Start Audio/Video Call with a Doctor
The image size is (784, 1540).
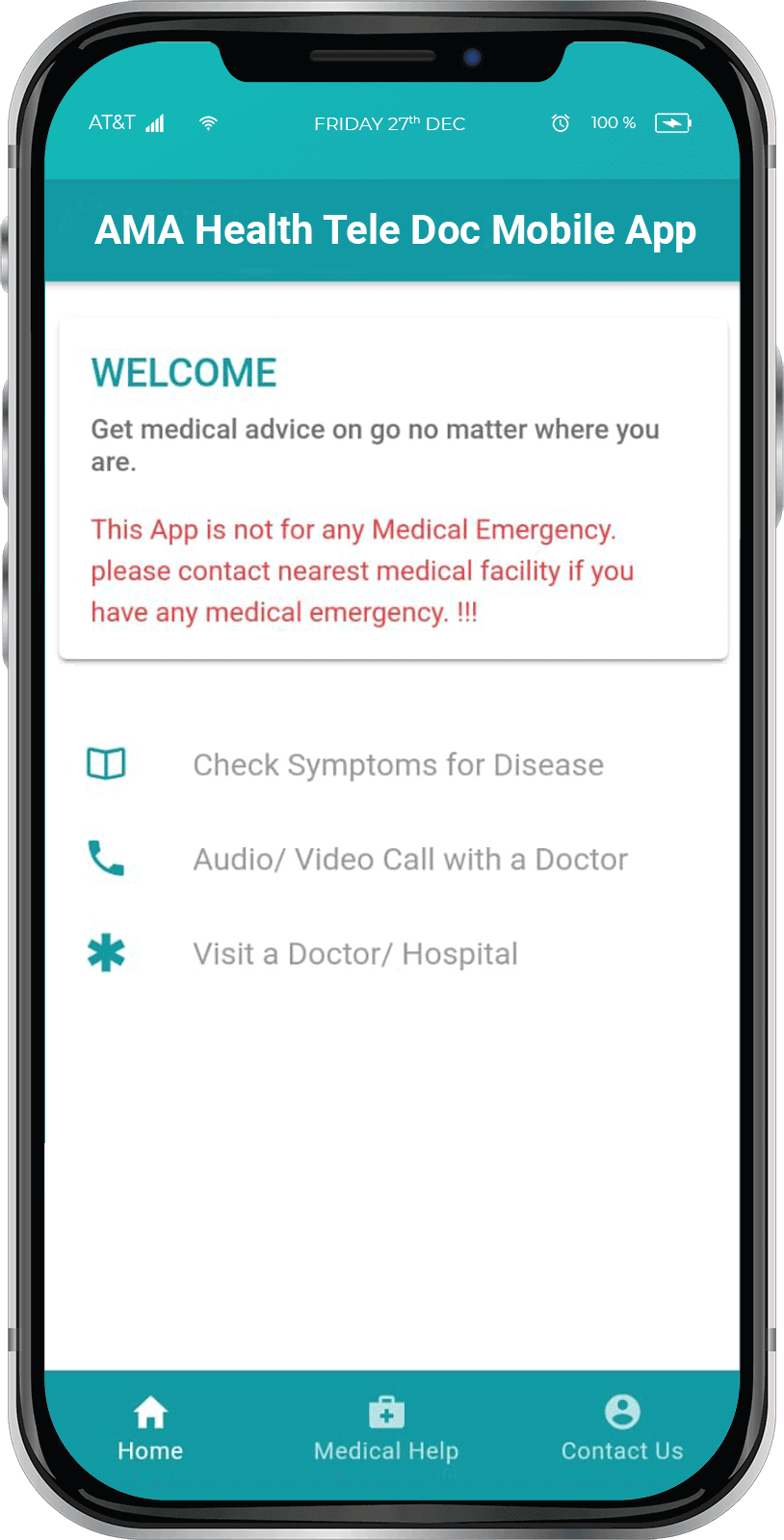[409, 859]
